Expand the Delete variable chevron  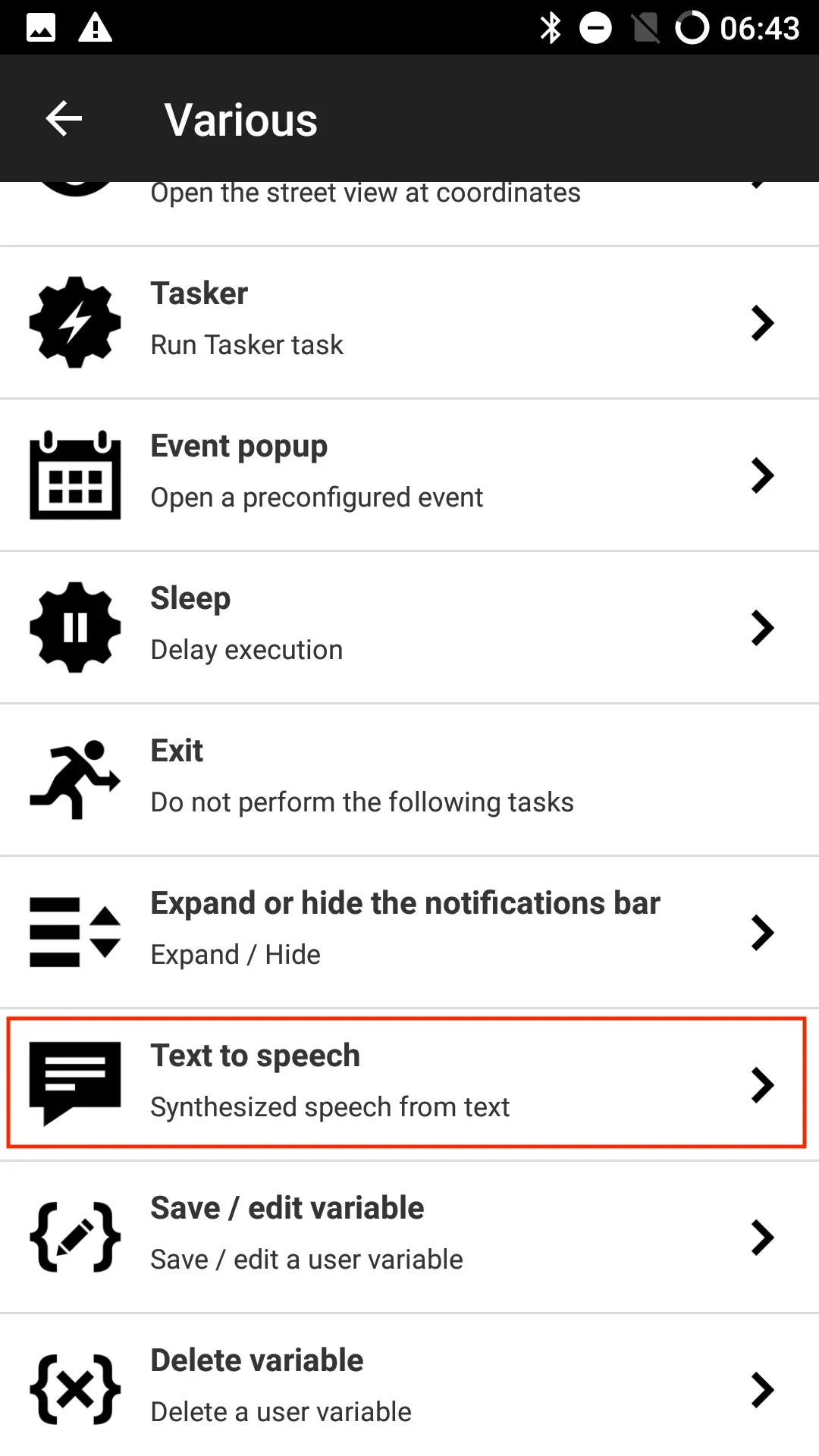763,1389
